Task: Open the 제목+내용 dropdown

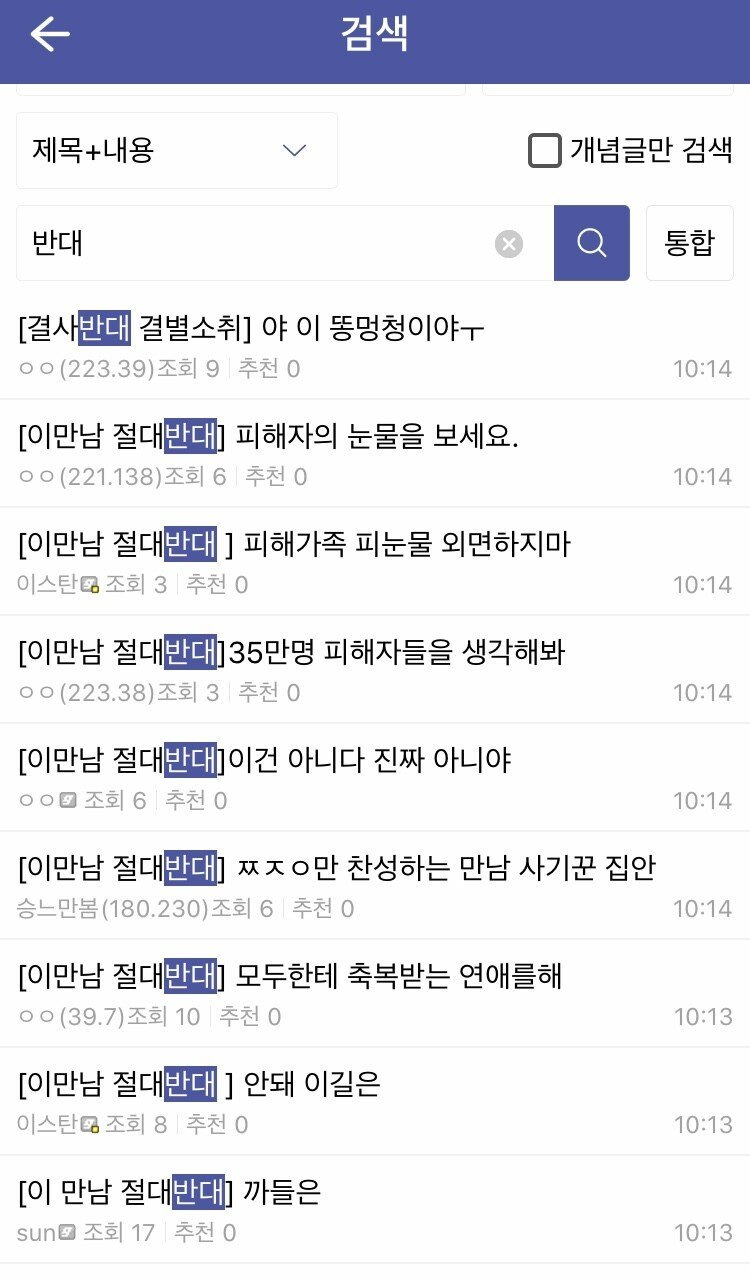Action: pyautogui.click(x=177, y=151)
